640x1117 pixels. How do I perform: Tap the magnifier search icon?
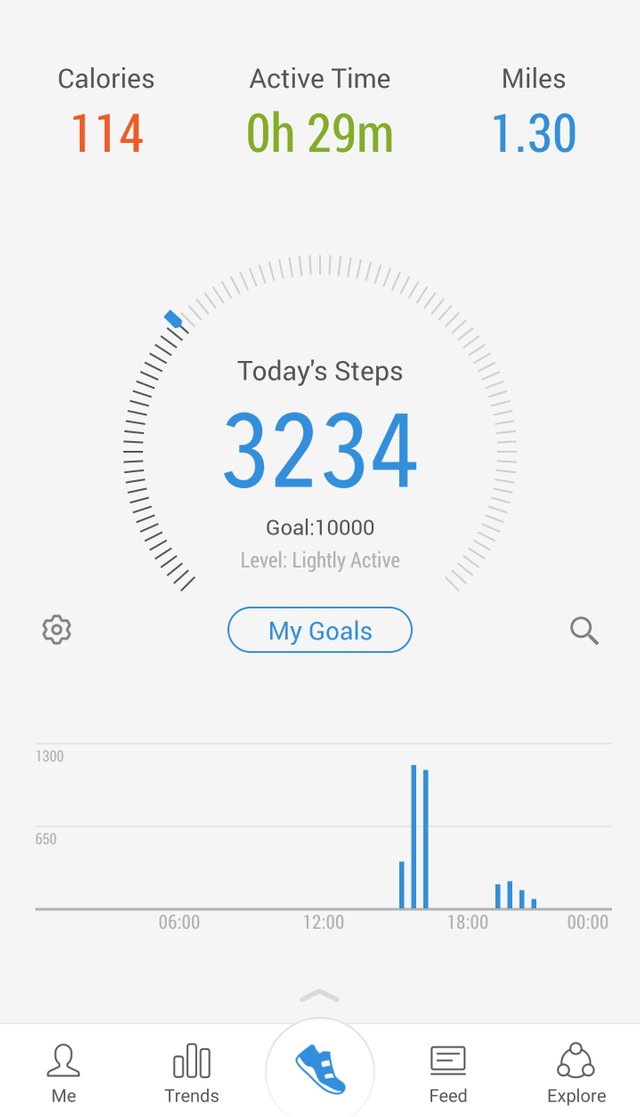coord(584,630)
